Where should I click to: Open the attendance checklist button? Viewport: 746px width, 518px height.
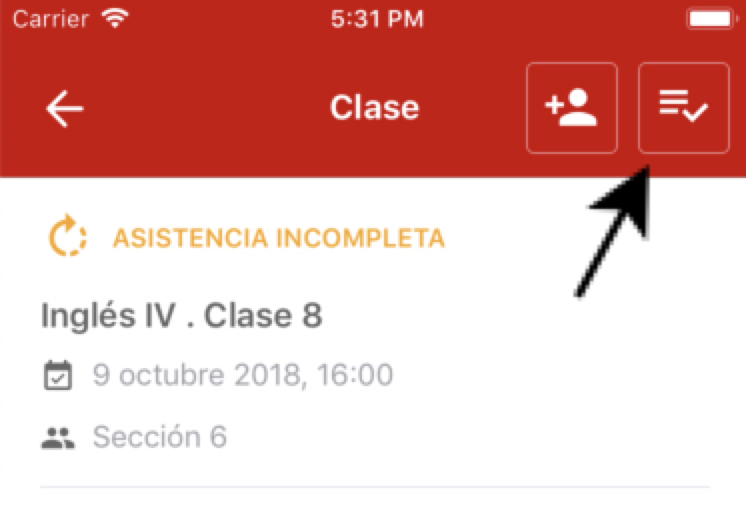(x=683, y=108)
